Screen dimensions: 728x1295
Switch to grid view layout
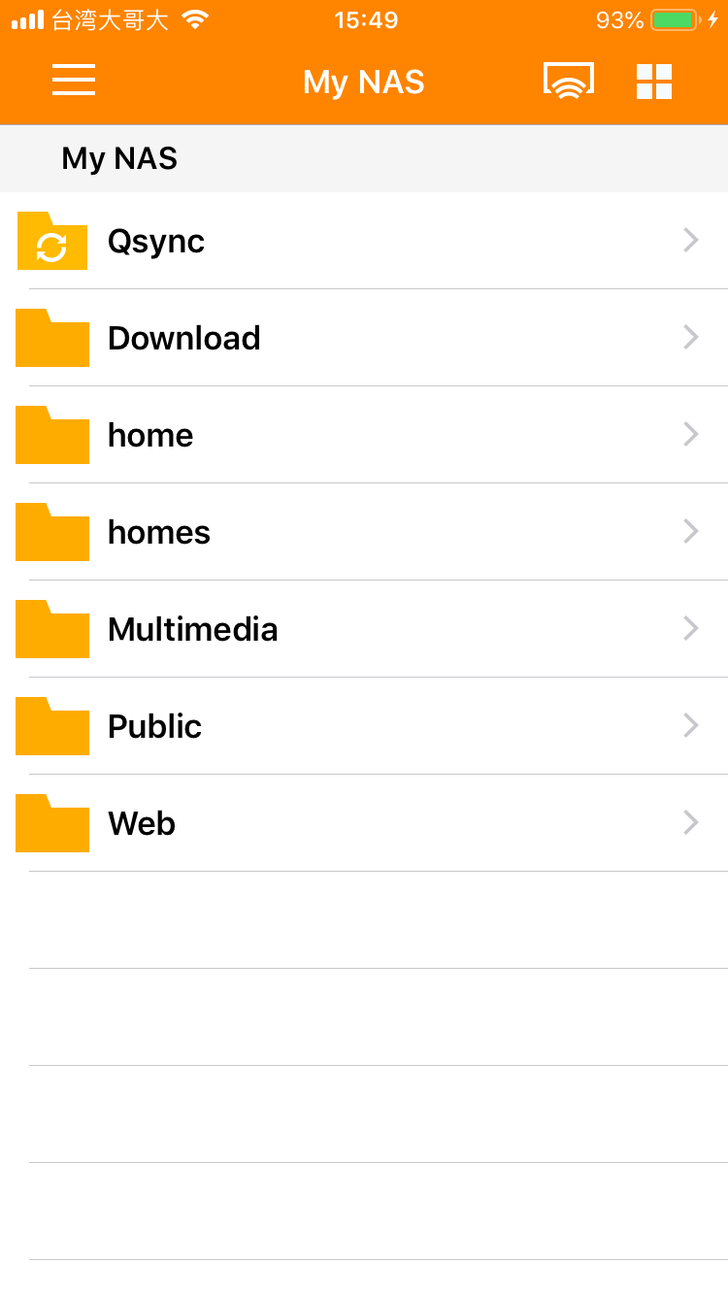tap(654, 81)
